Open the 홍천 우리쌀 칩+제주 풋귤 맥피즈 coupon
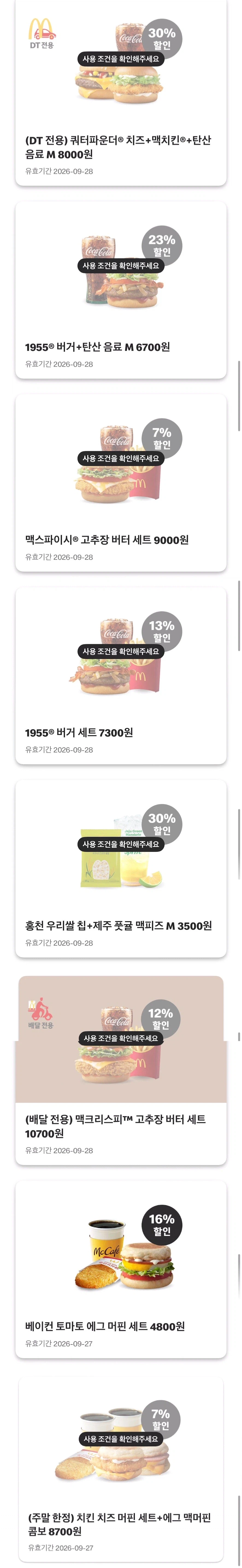The image size is (242, 1568). click(x=121, y=869)
